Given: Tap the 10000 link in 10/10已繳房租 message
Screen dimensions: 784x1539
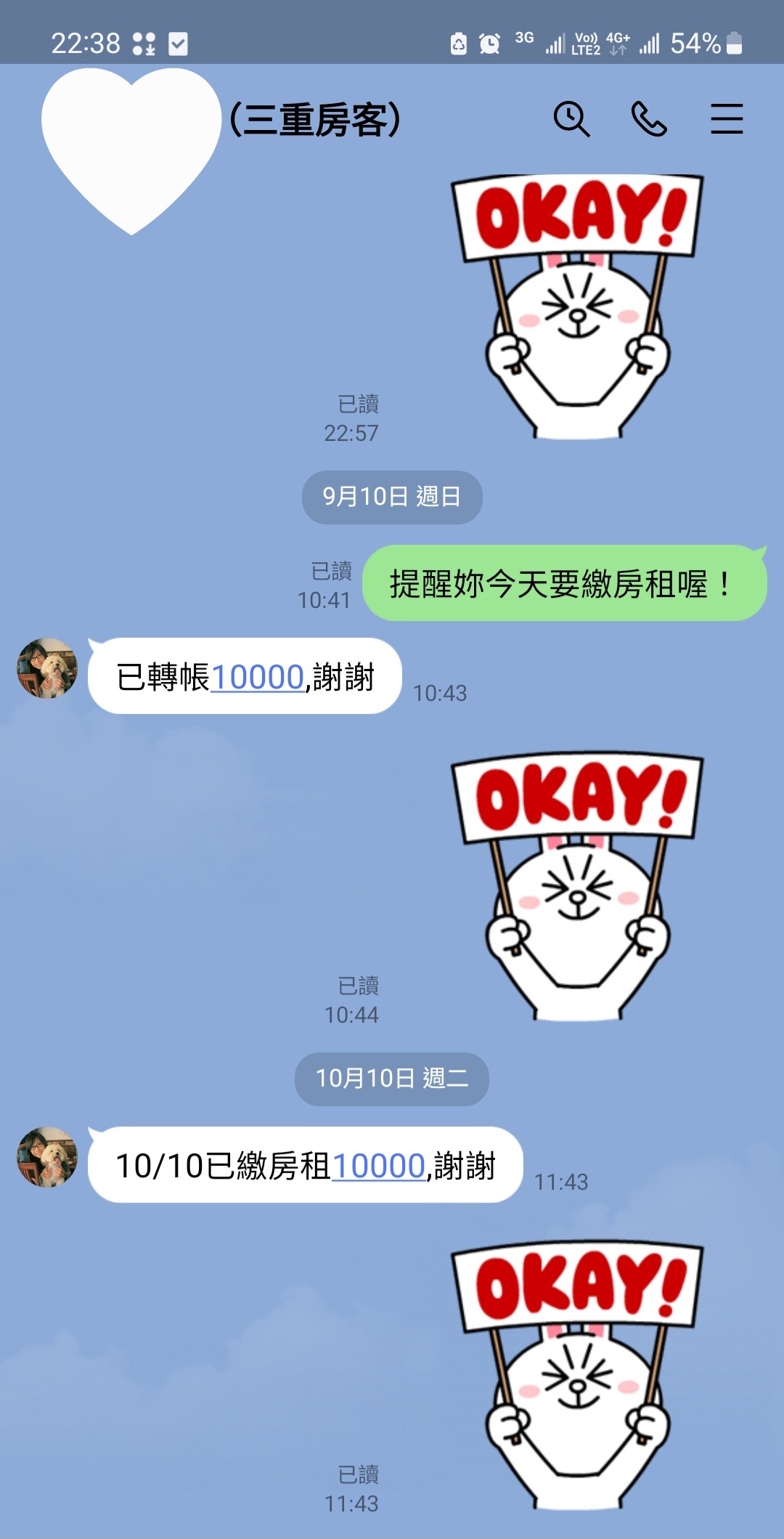Looking at the screenshot, I should 378,1166.
